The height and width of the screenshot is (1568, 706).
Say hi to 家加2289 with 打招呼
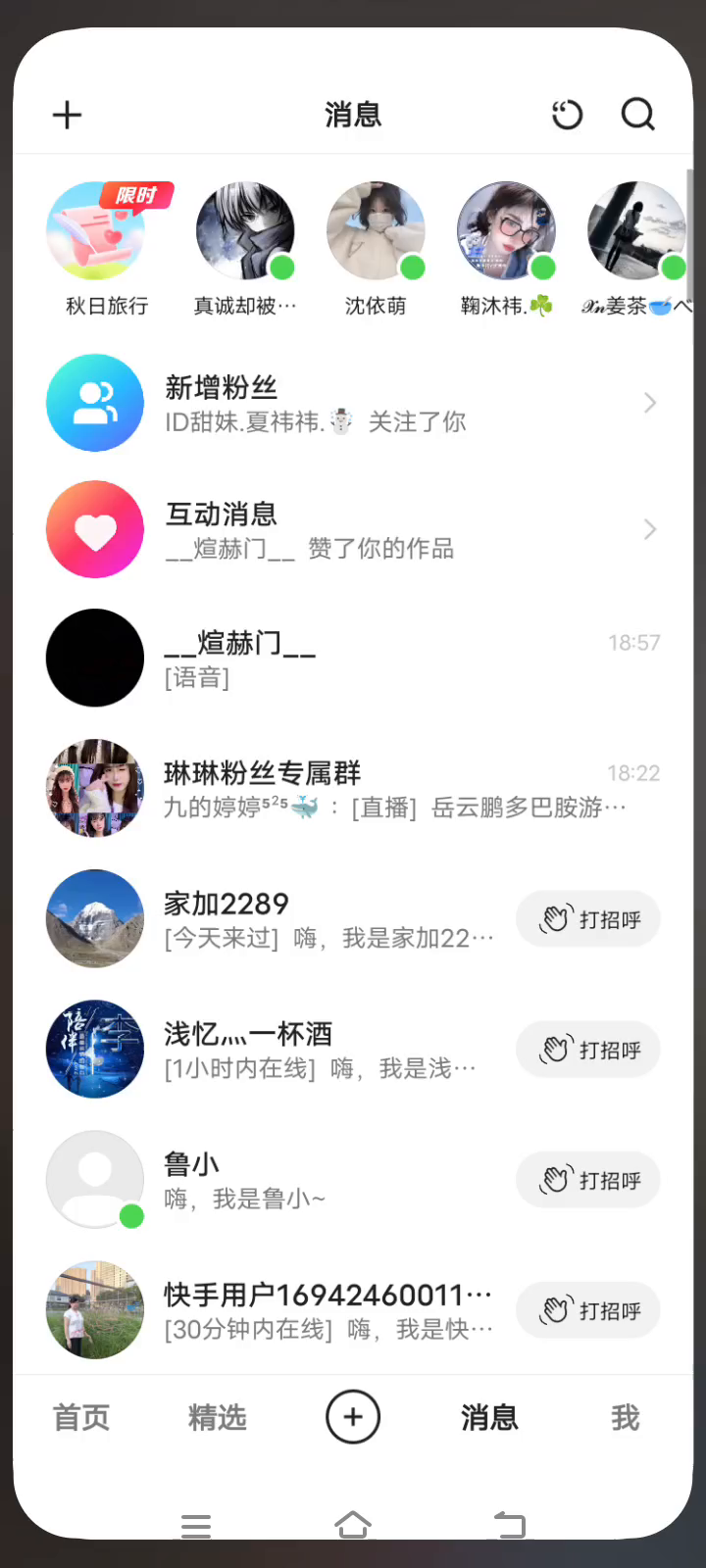point(588,919)
